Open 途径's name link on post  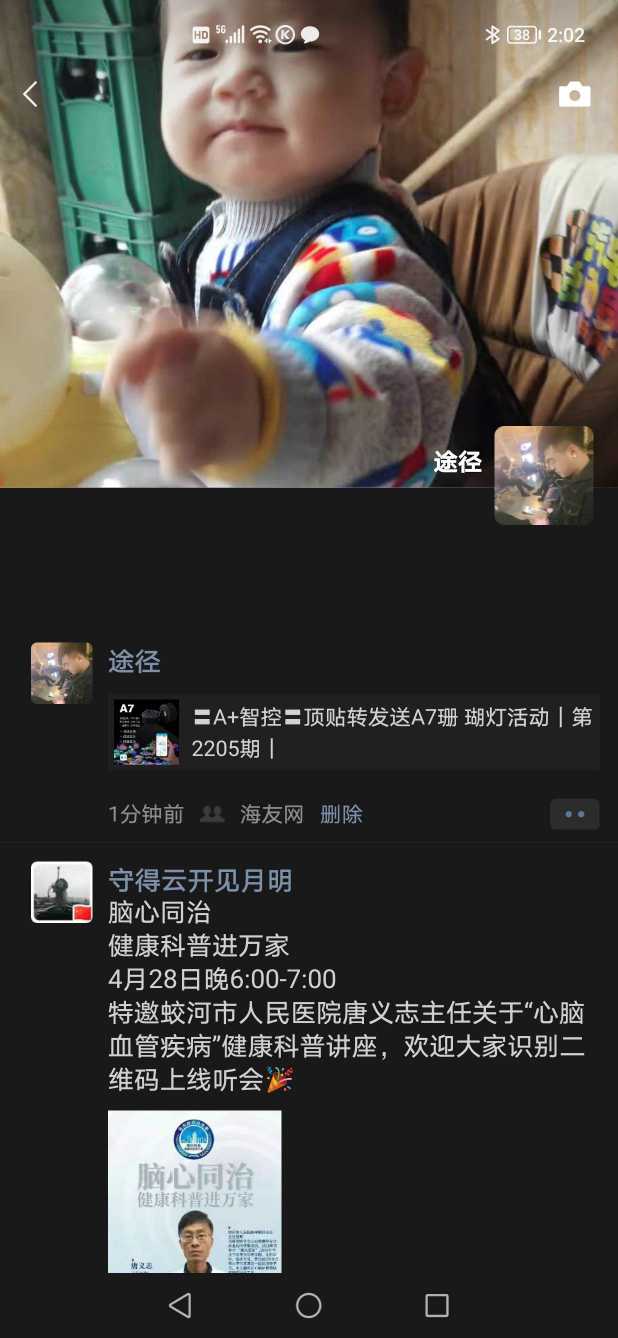(134, 661)
